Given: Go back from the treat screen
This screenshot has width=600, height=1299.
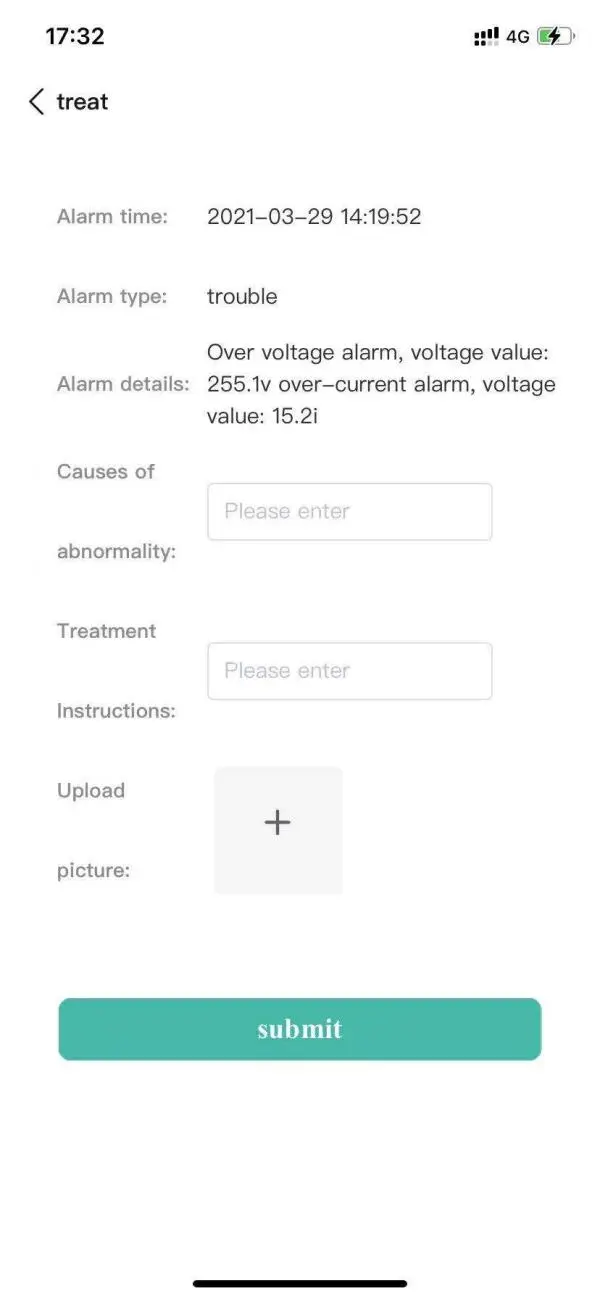Looking at the screenshot, I should 37,101.
